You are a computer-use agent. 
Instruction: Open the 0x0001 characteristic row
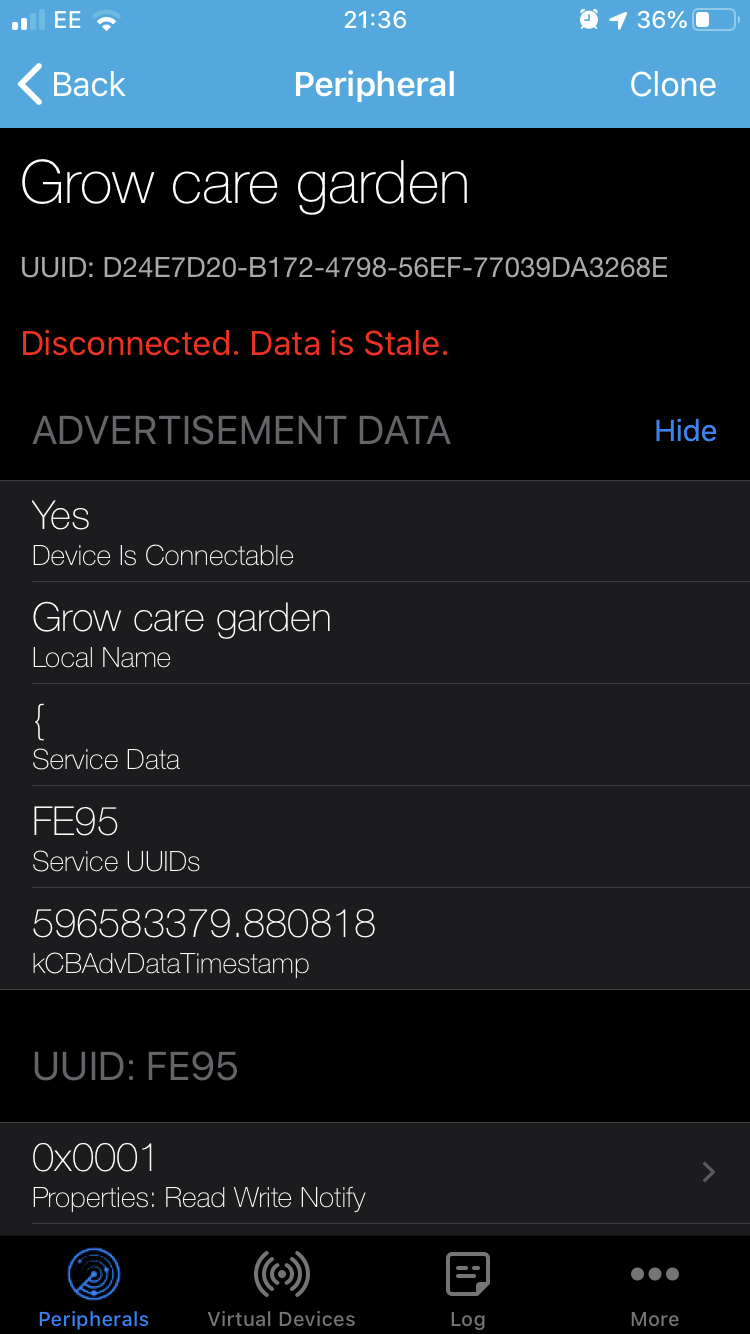pyautogui.click(x=375, y=1173)
